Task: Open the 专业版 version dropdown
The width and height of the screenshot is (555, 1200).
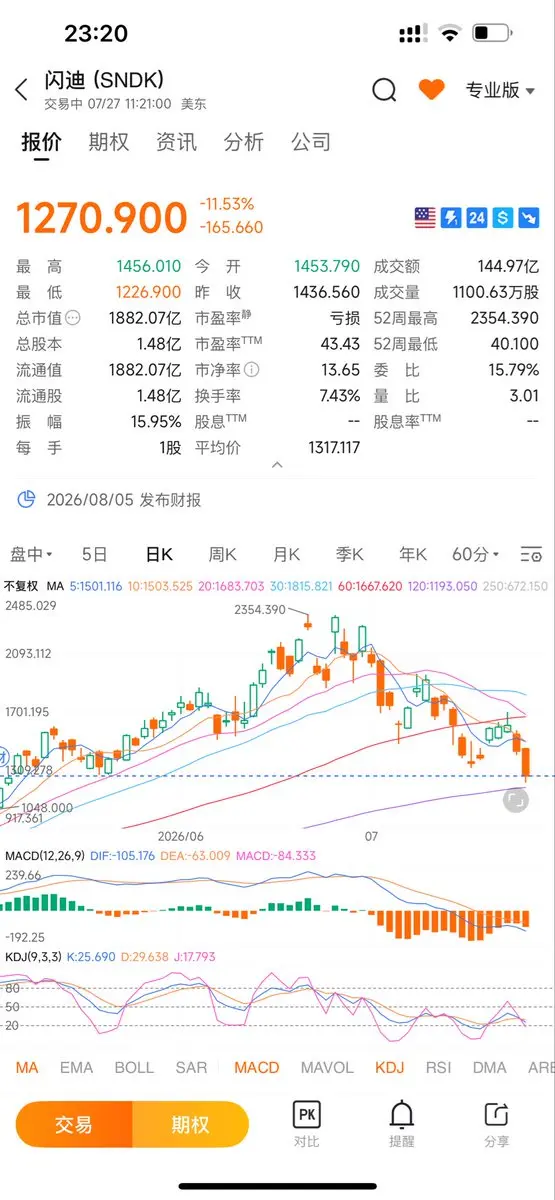Action: click(500, 90)
